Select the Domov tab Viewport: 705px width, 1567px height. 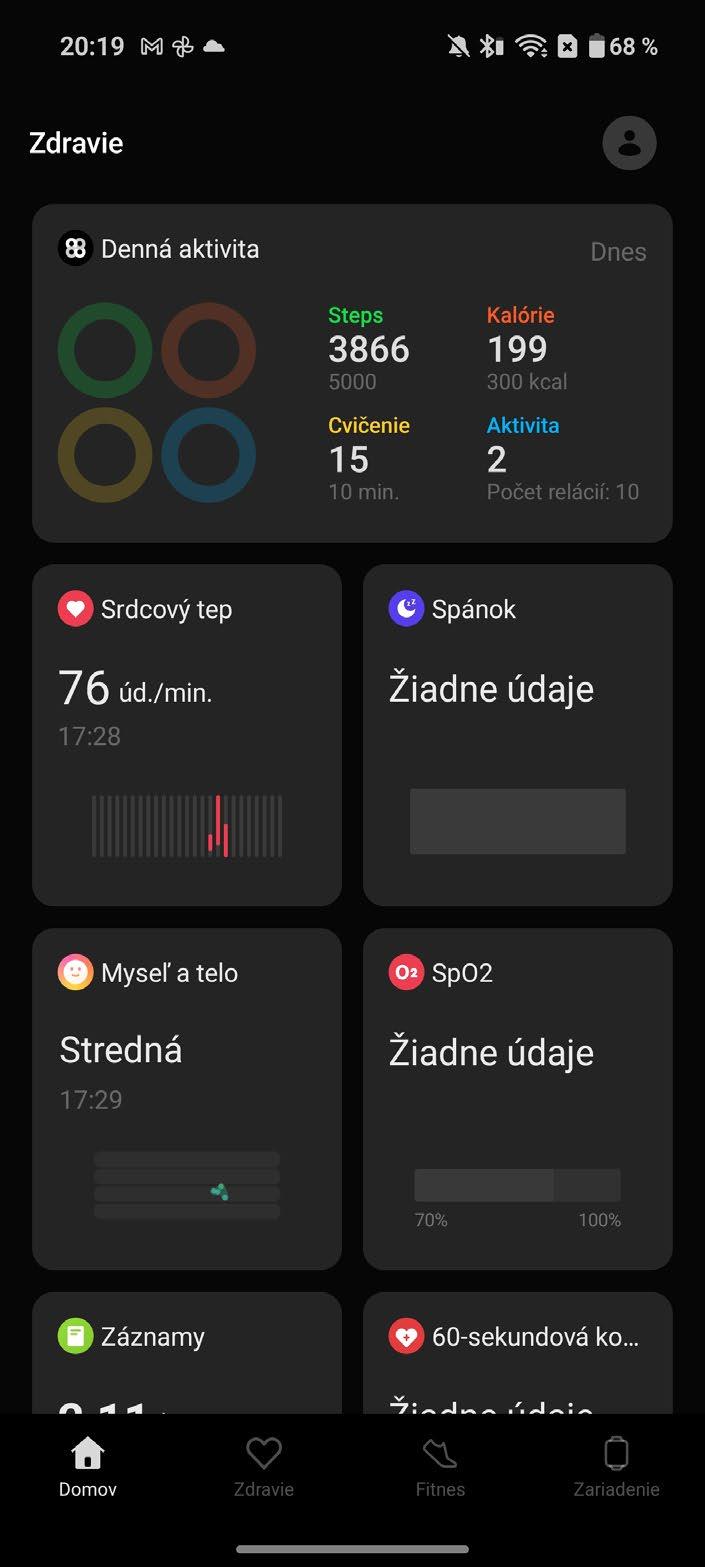tap(88, 1467)
